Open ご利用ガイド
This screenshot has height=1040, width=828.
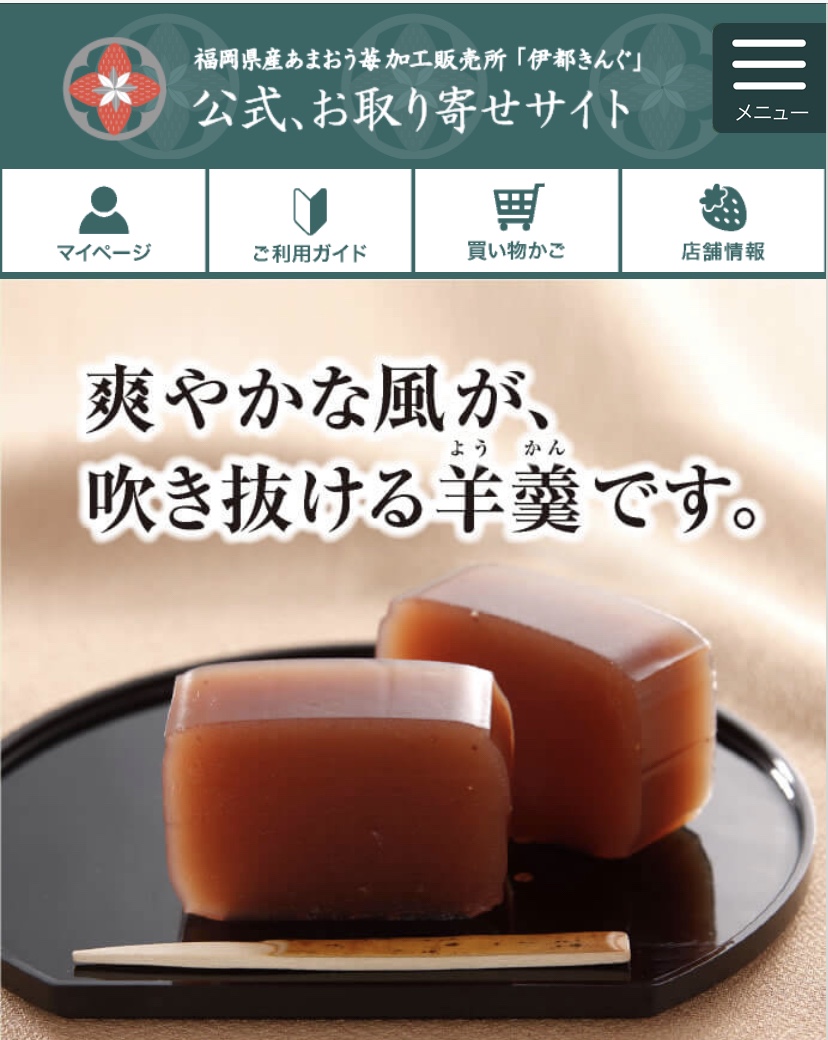310,221
